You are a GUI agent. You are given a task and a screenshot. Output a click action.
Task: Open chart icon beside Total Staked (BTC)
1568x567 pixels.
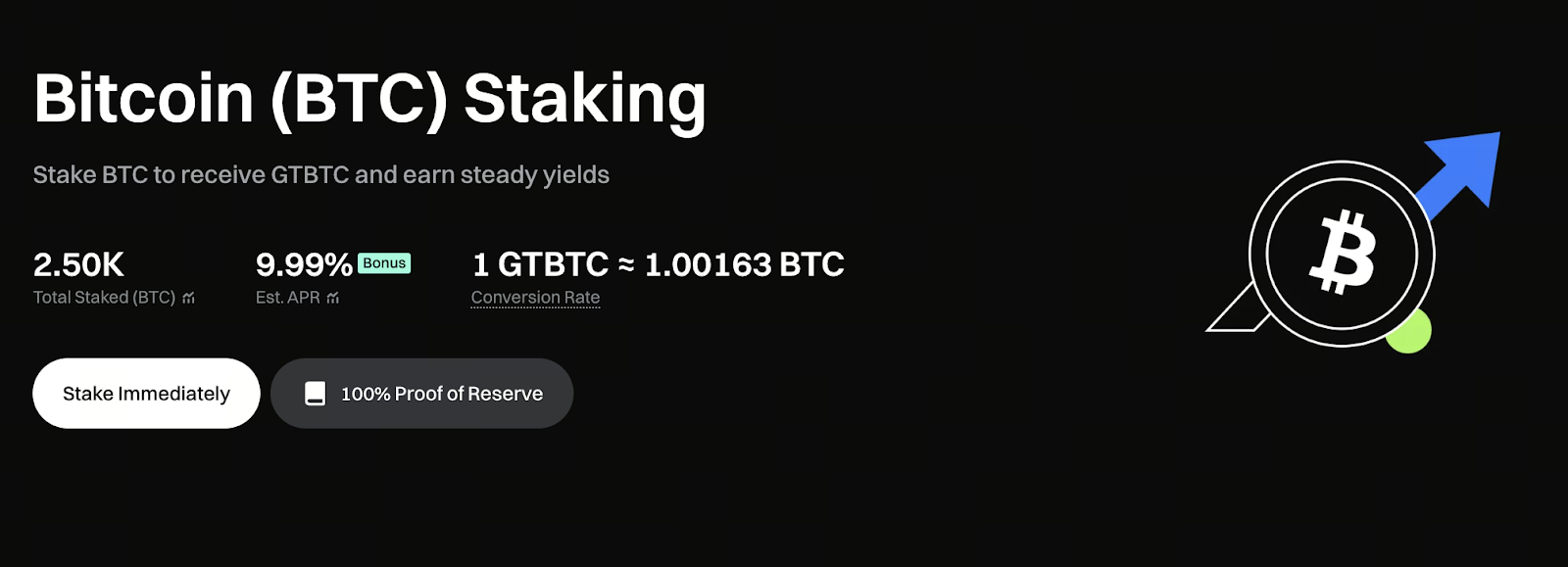pyautogui.click(x=189, y=298)
